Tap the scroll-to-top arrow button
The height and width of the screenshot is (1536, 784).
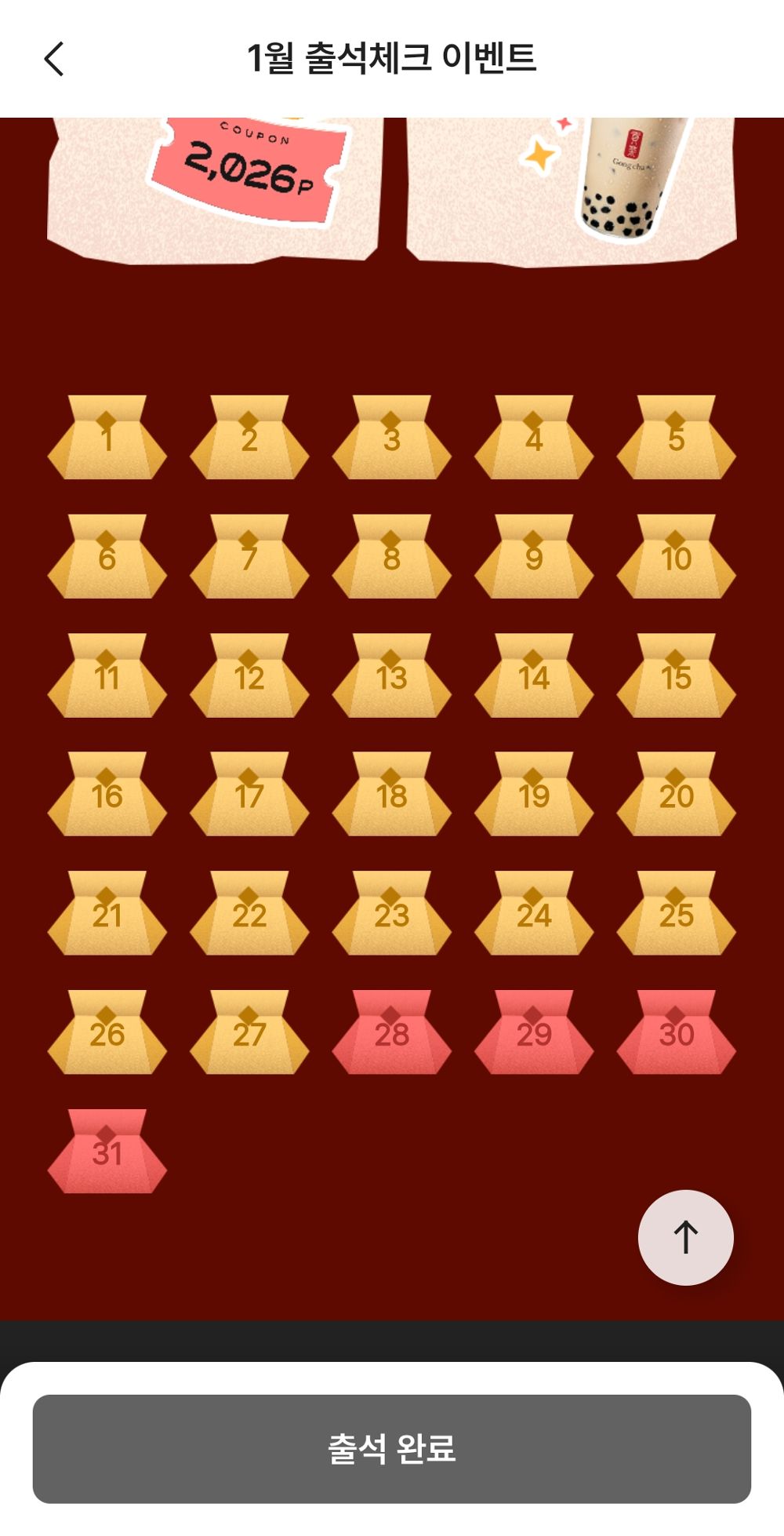click(x=685, y=1237)
